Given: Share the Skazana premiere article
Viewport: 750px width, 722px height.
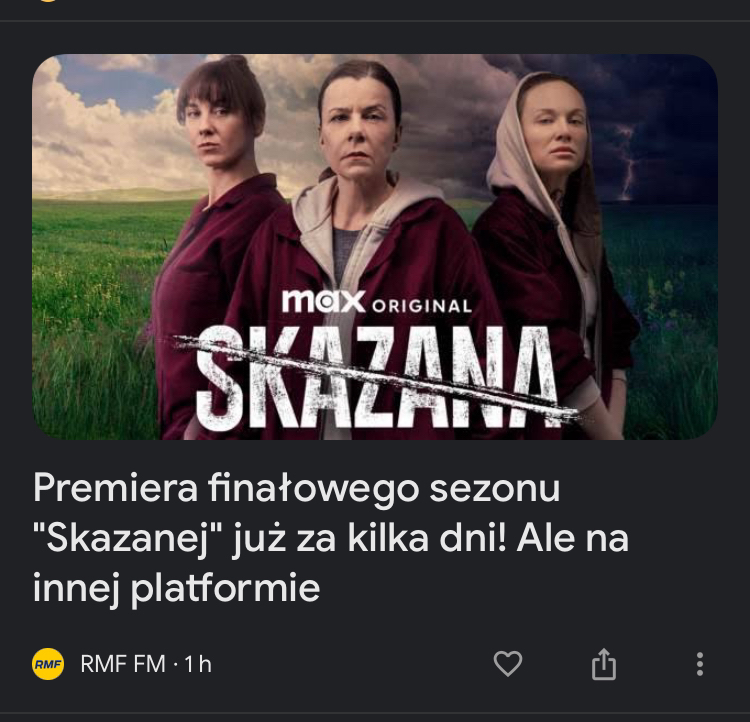Looking at the screenshot, I should (x=604, y=664).
